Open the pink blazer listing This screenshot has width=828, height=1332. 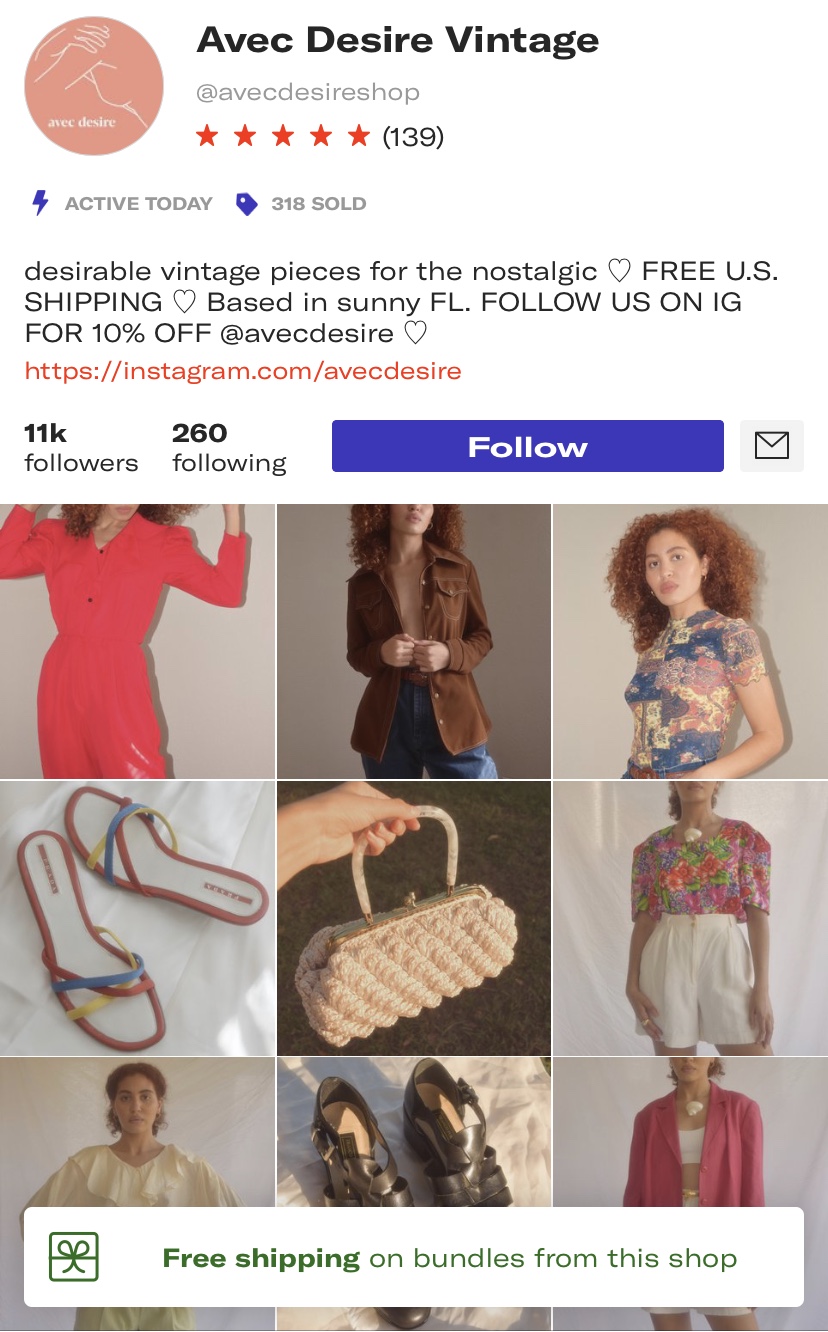(690, 1130)
